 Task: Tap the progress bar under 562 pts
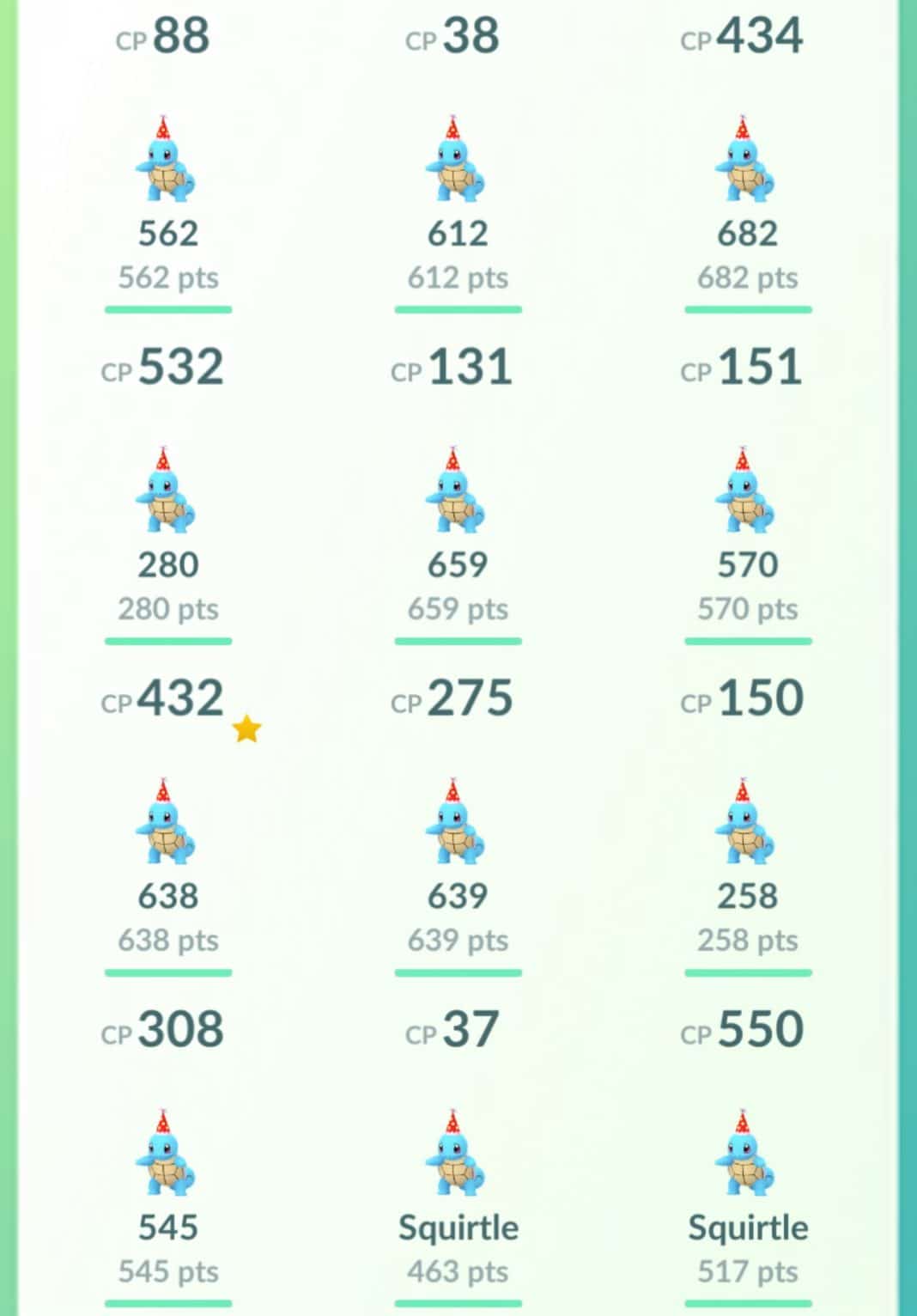point(168,306)
